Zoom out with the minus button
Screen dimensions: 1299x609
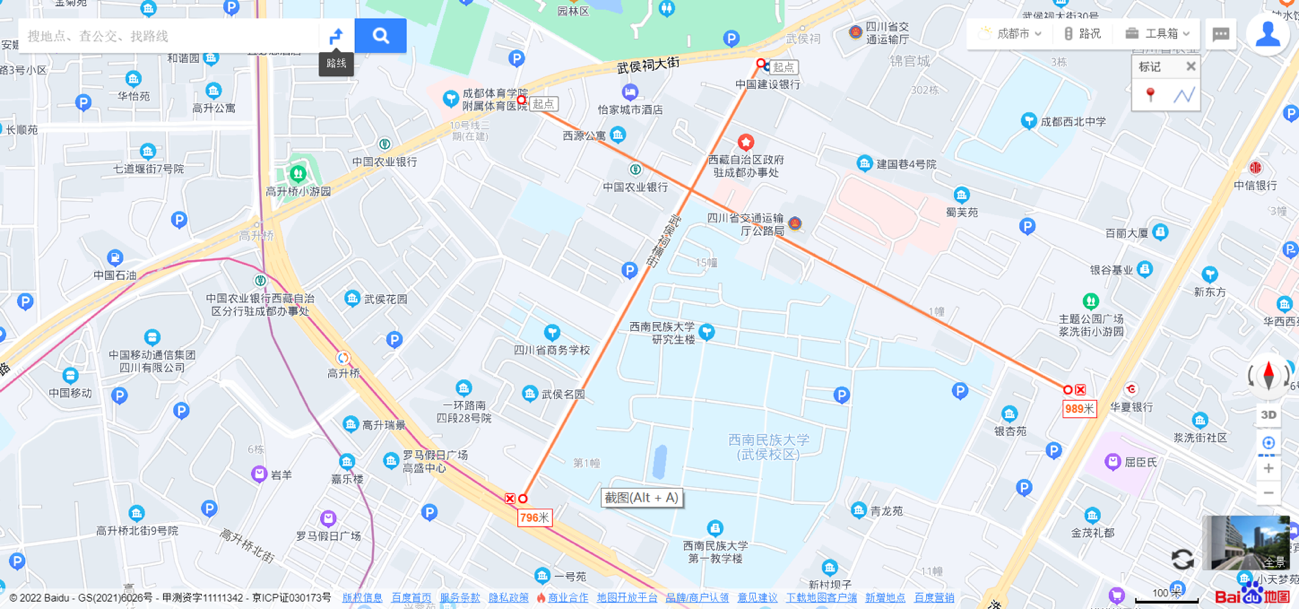click(1268, 493)
